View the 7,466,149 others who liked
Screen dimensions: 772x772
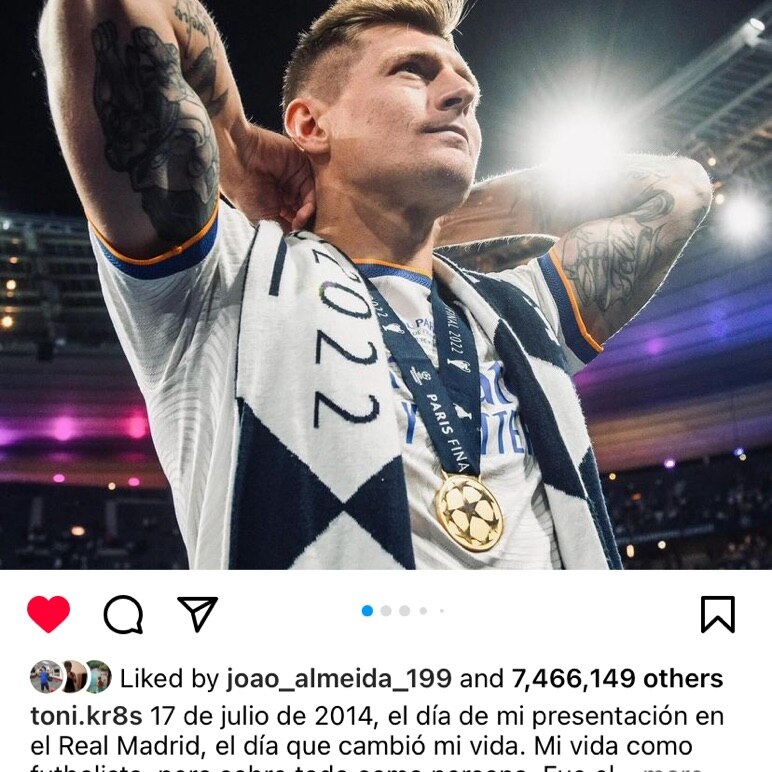click(617, 679)
